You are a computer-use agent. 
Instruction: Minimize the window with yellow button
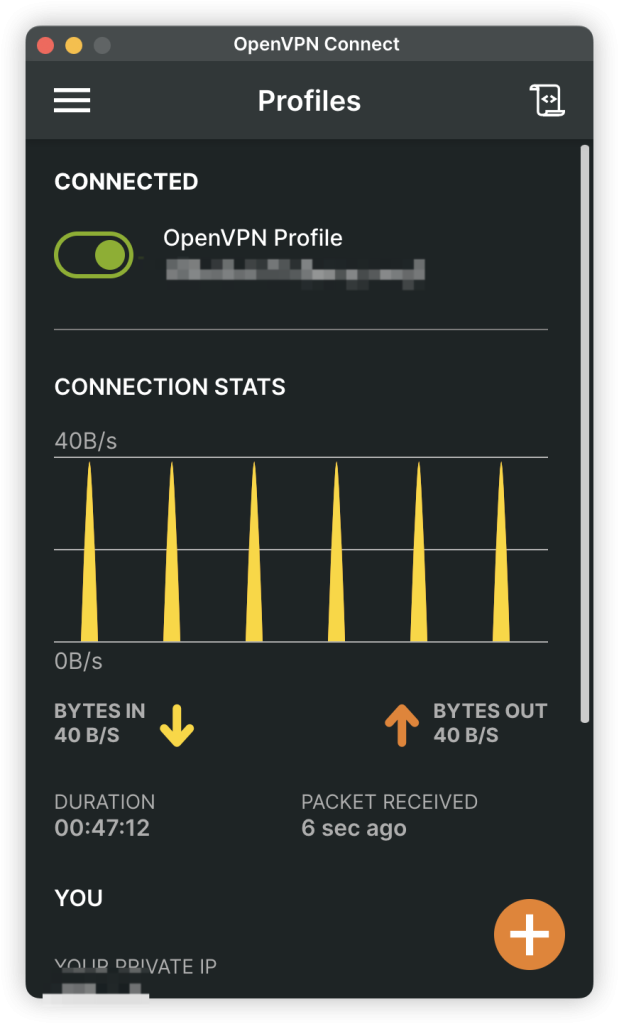tap(74, 45)
